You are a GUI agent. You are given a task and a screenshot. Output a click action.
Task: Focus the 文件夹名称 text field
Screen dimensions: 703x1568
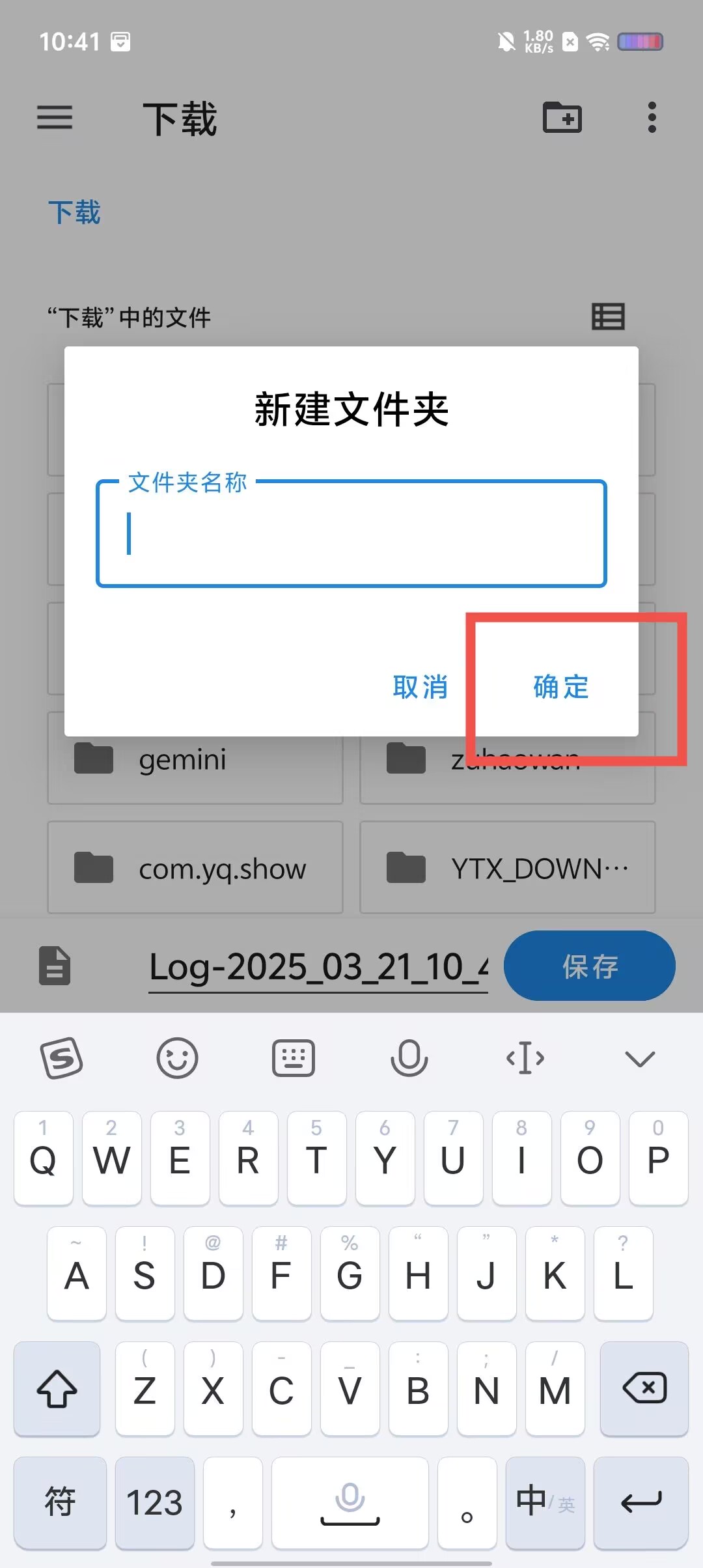pyautogui.click(x=351, y=534)
